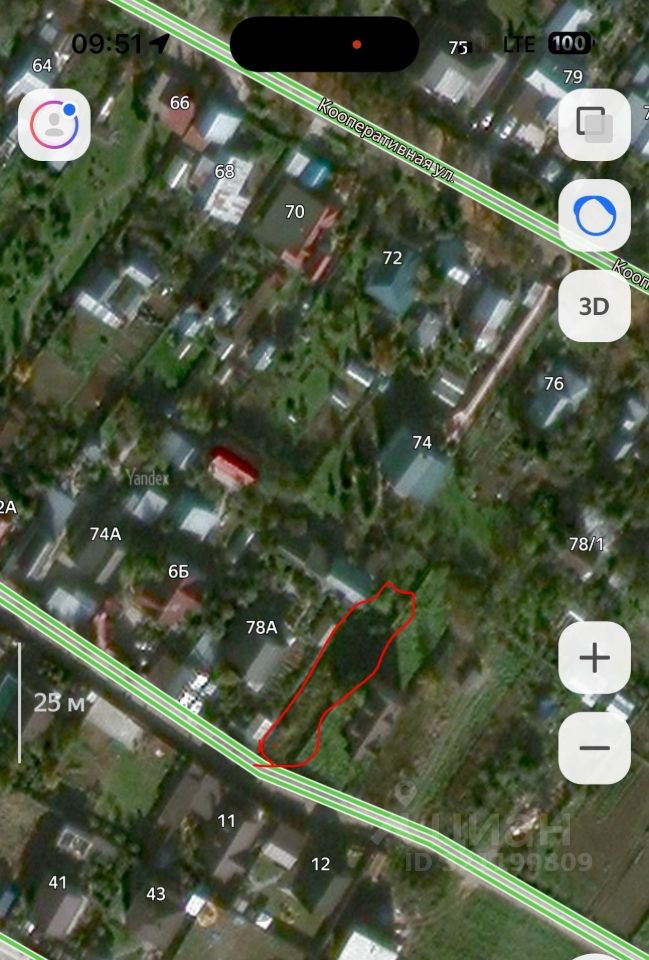Zoom out with the minus button
The width and height of the screenshot is (649, 960).
point(594,748)
